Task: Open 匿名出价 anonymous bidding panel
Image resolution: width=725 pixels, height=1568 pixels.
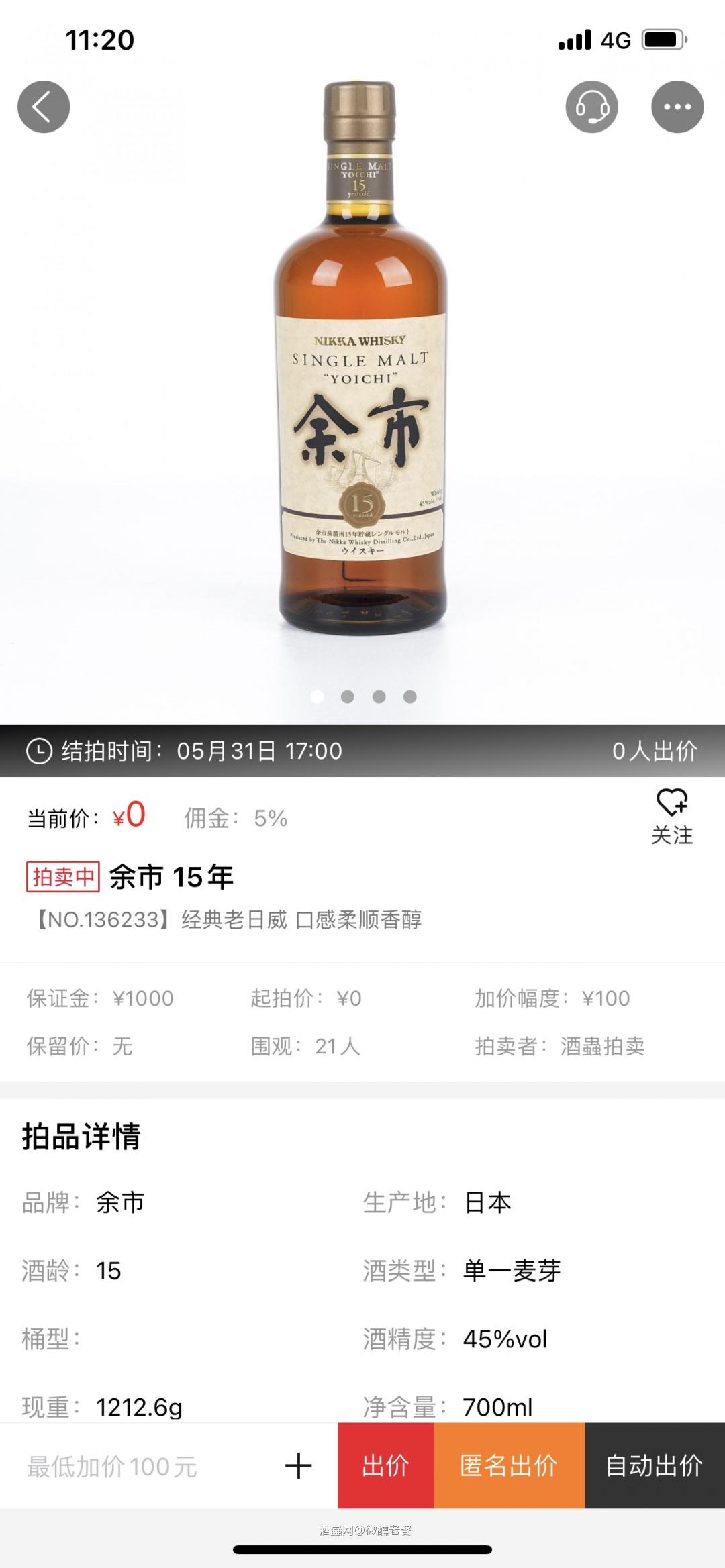Action: coord(510,1467)
